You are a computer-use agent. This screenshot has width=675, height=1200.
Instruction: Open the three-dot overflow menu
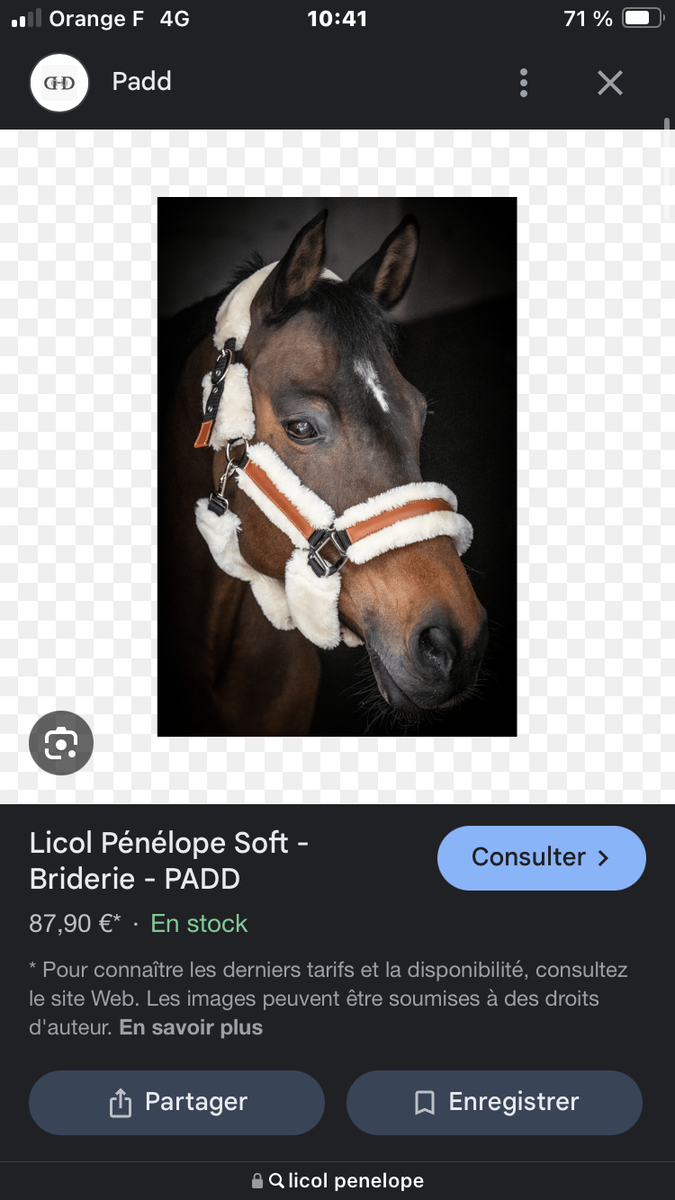(523, 82)
